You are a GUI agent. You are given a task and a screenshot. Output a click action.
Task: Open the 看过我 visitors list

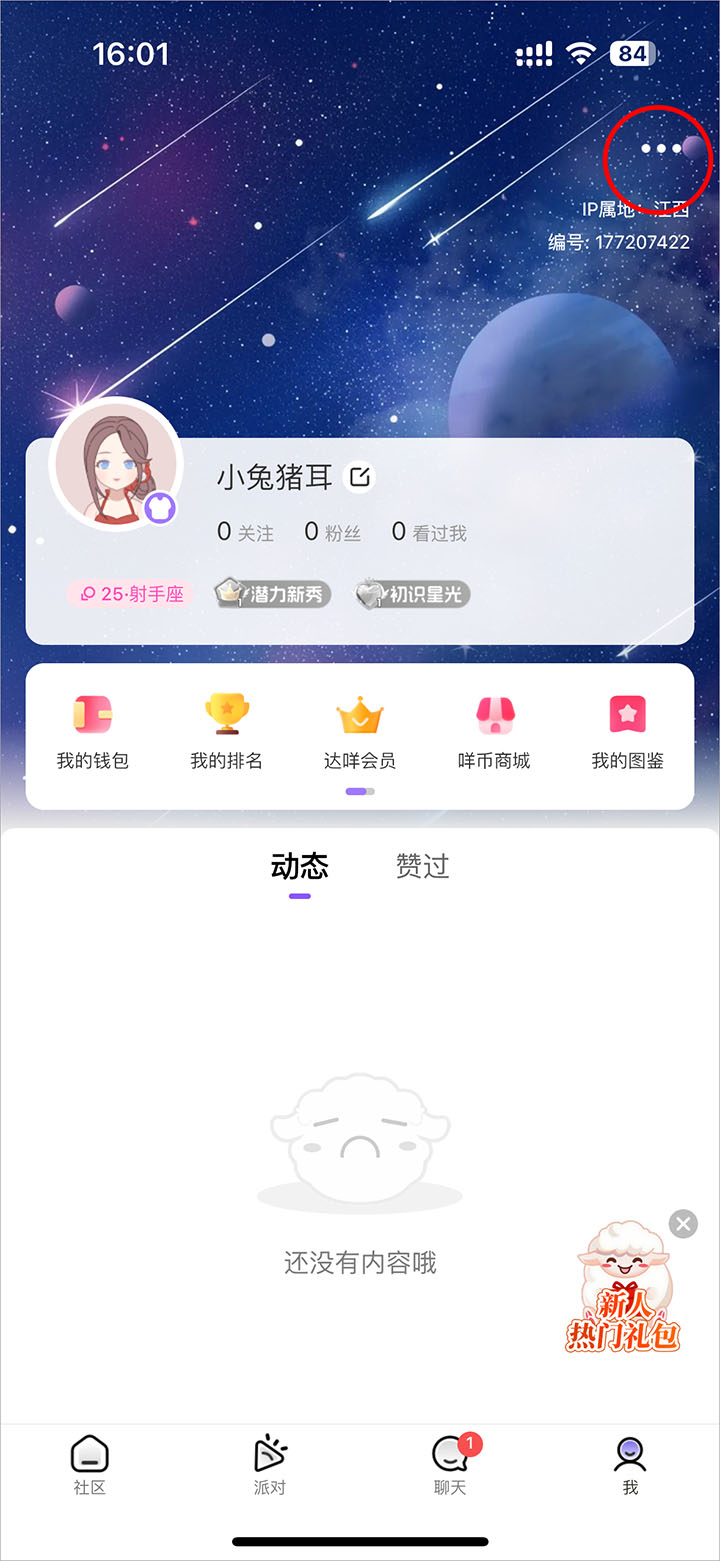click(428, 532)
